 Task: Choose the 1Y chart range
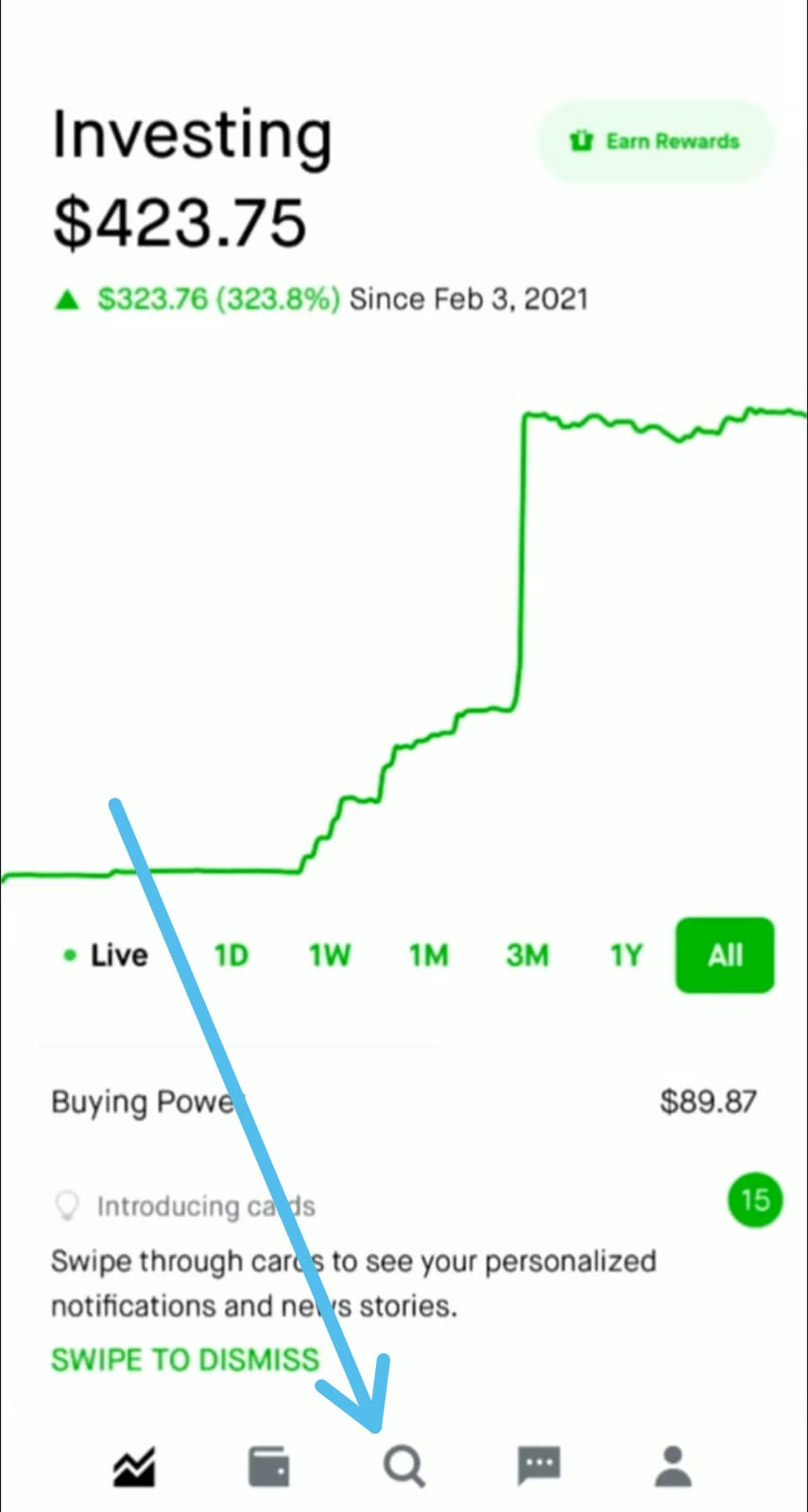pos(626,955)
